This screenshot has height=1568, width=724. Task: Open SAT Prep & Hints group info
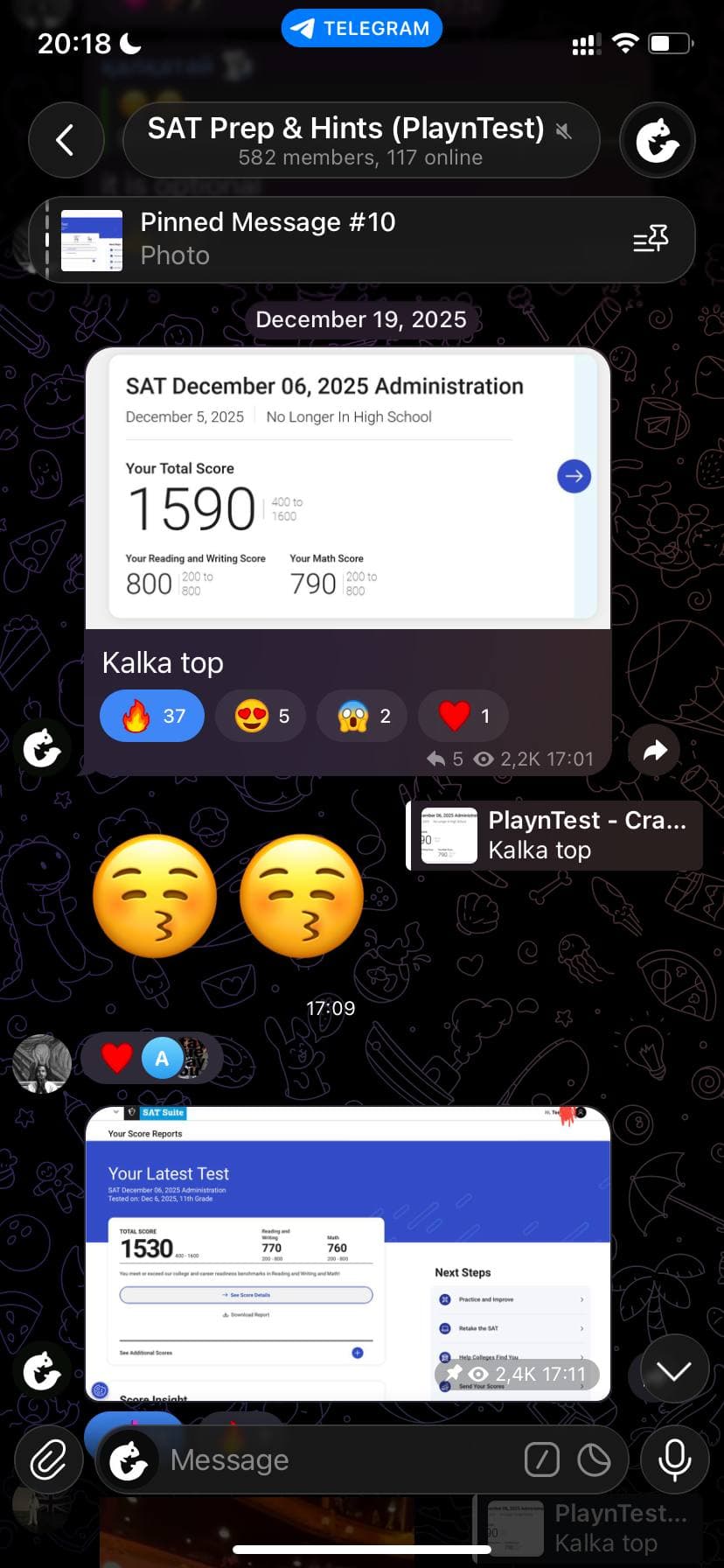point(360,140)
